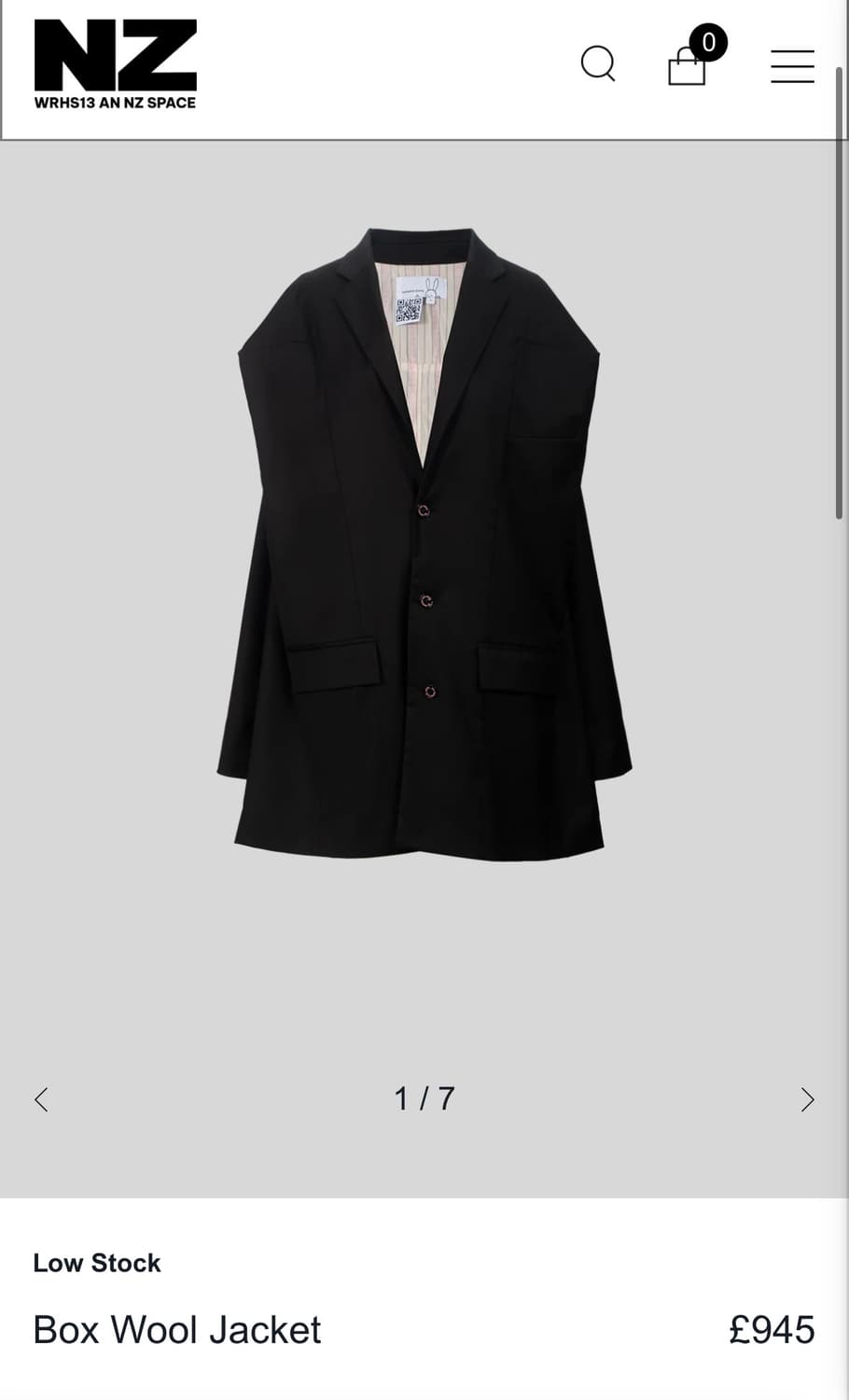Go to the NZ home logo
The width and height of the screenshot is (849, 1400).
(x=115, y=64)
